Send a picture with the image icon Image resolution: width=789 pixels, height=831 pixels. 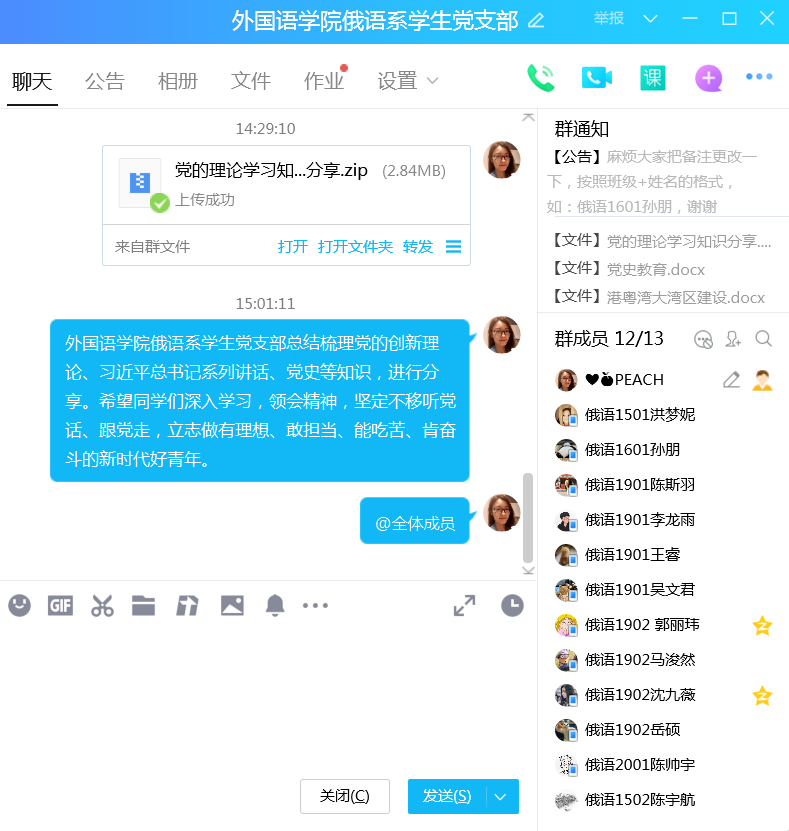(232, 605)
